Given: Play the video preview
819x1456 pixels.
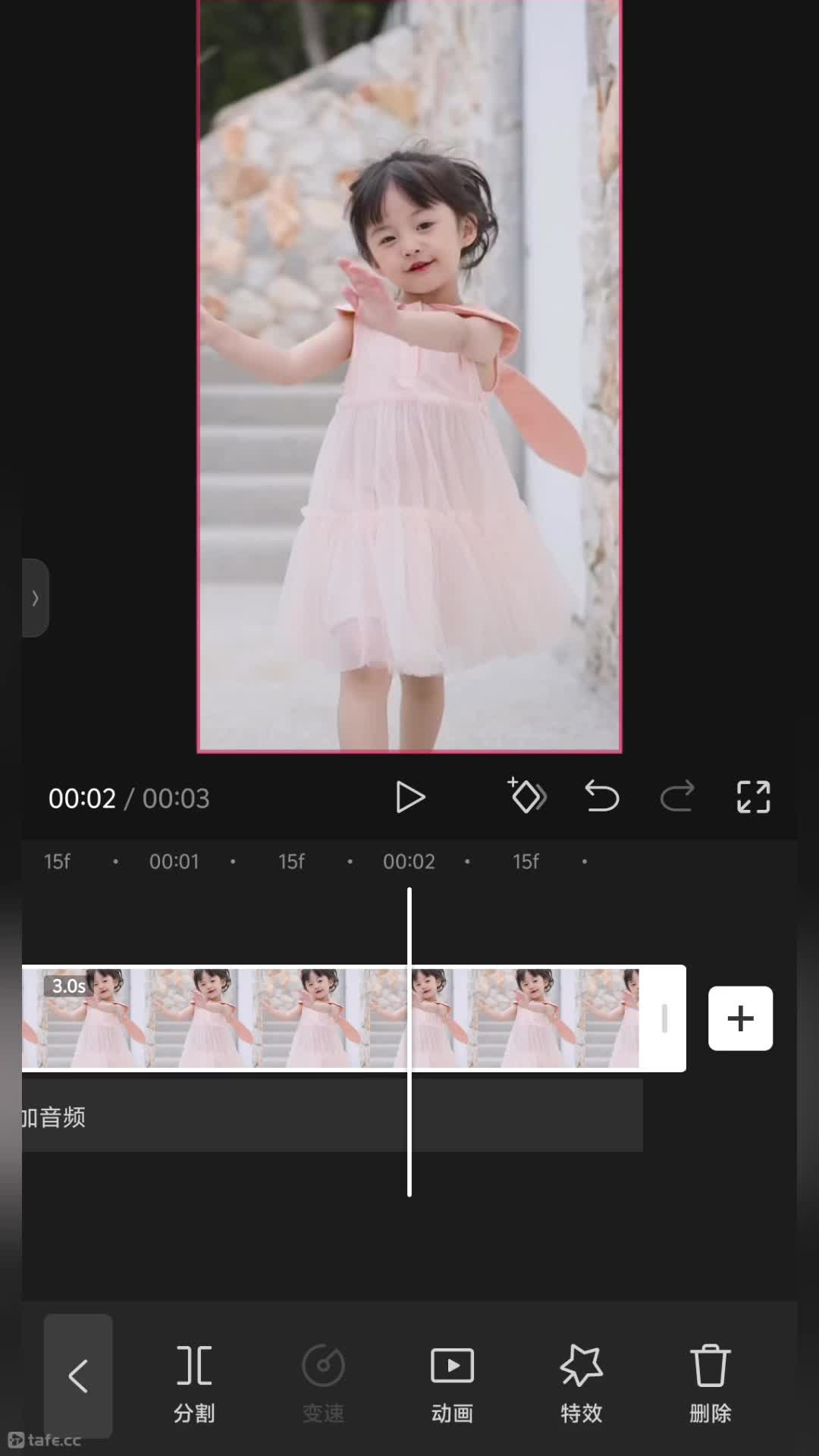Looking at the screenshot, I should [x=410, y=798].
